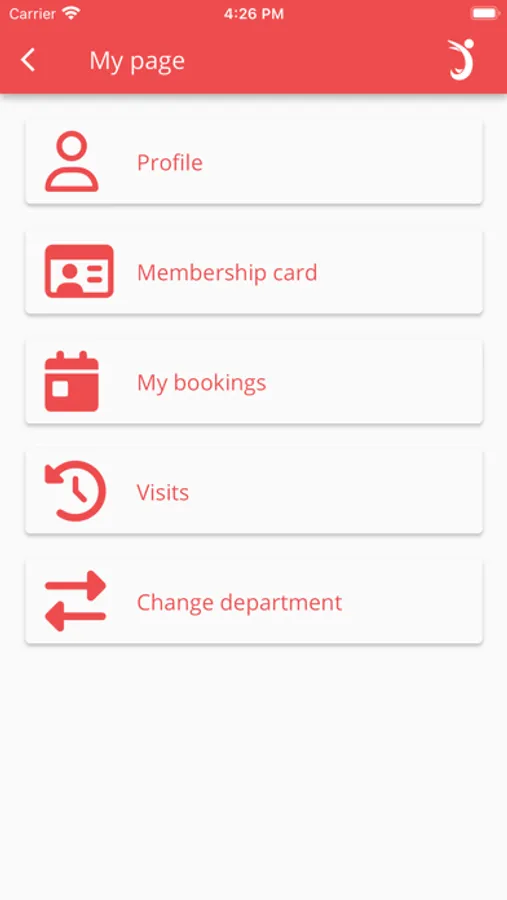Viewport: 507px width, 900px height.
Task: Open My bookings
Action: click(x=254, y=382)
